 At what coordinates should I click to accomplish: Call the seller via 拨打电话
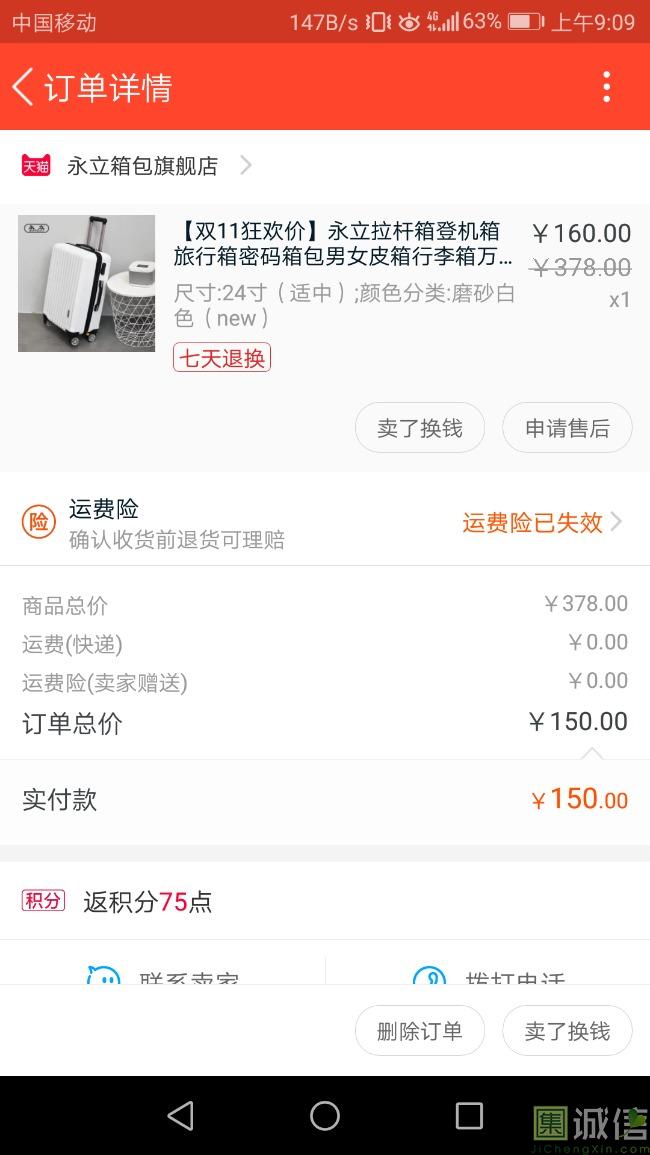click(x=488, y=974)
